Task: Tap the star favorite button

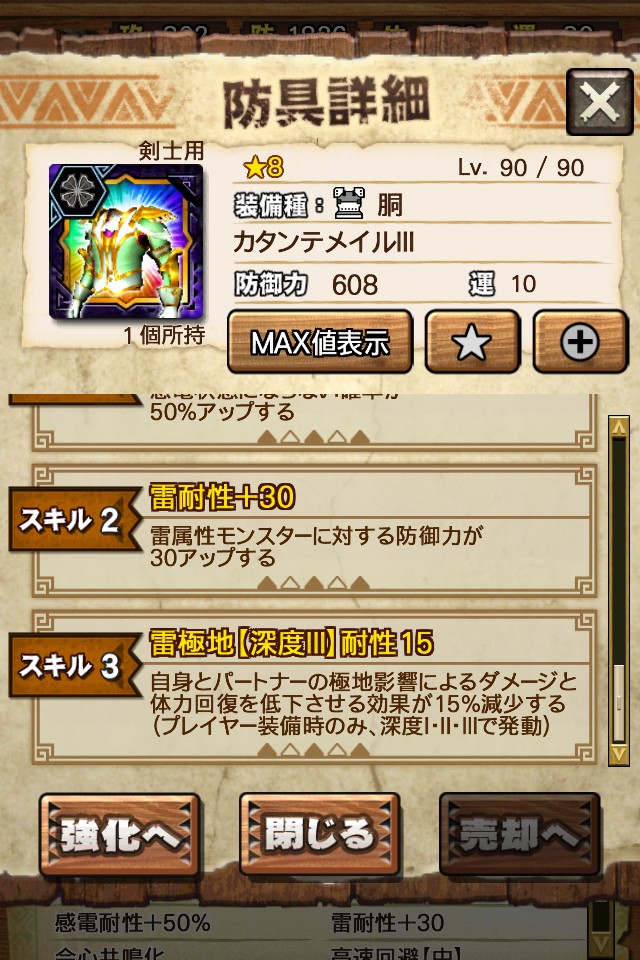Action: point(472,342)
